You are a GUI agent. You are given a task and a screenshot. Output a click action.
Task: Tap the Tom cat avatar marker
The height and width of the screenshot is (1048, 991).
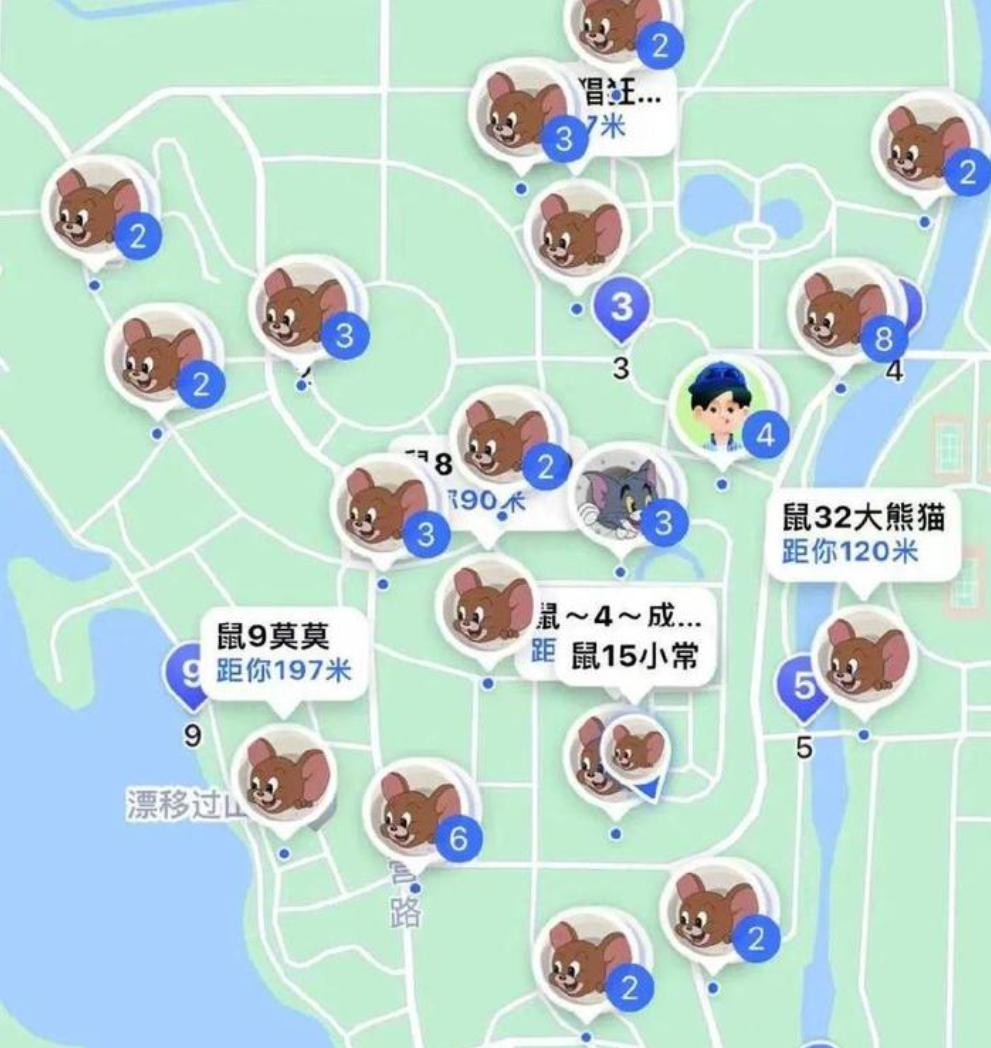click(618, 495)
